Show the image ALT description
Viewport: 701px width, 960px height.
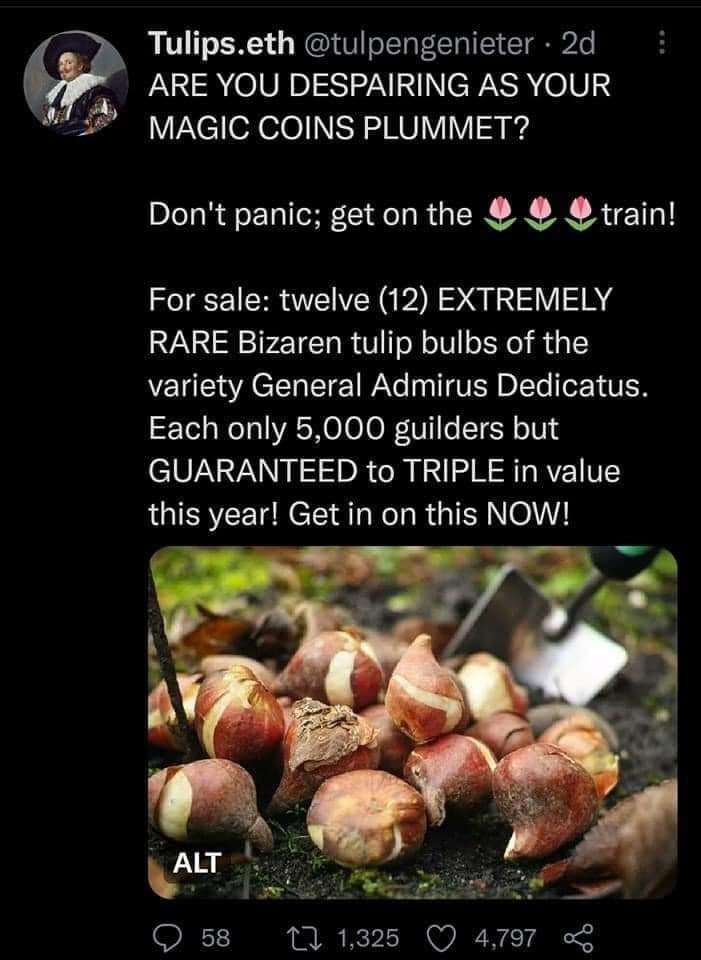click(x=200, y=861)
